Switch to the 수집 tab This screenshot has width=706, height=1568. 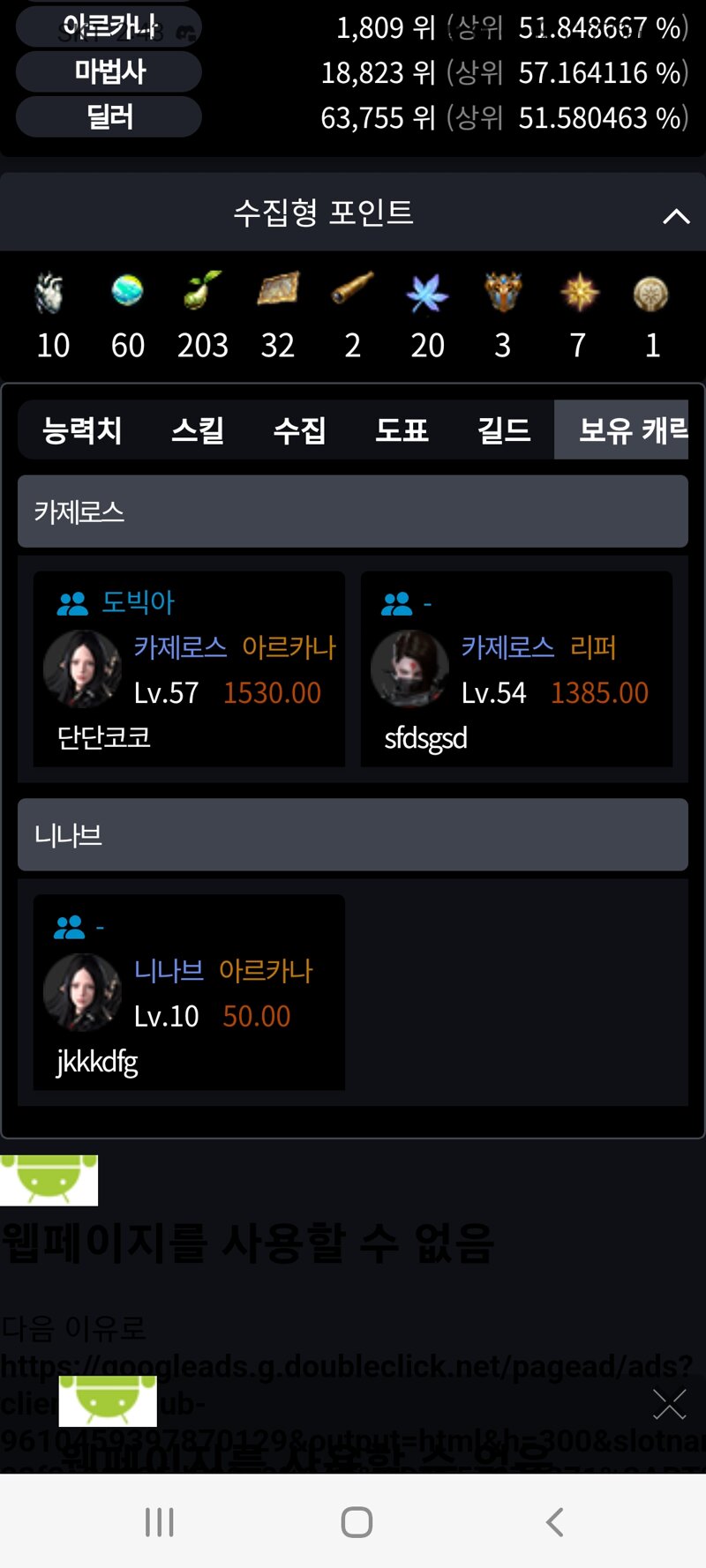300,430
